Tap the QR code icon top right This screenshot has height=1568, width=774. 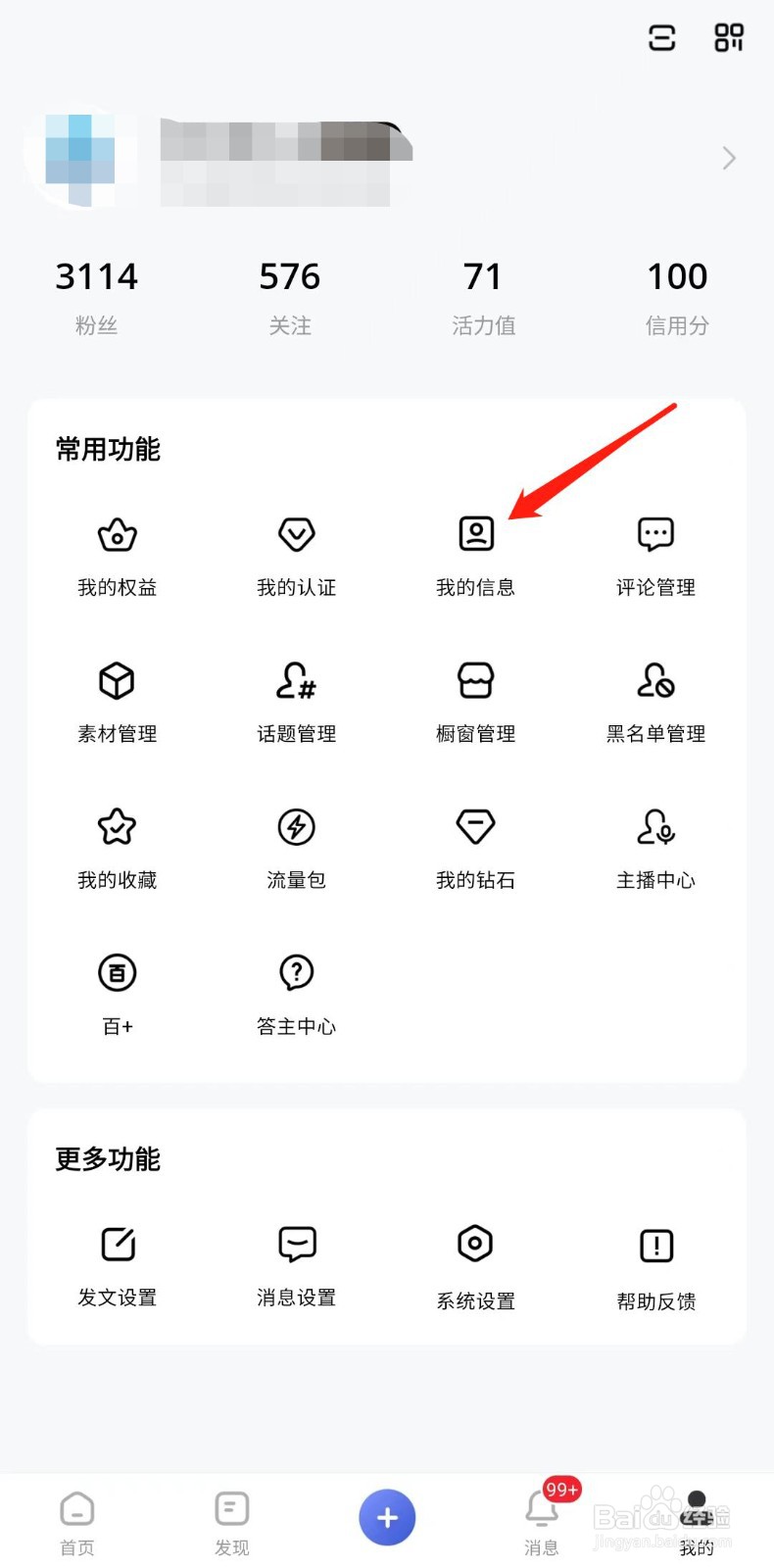[729, 37]
